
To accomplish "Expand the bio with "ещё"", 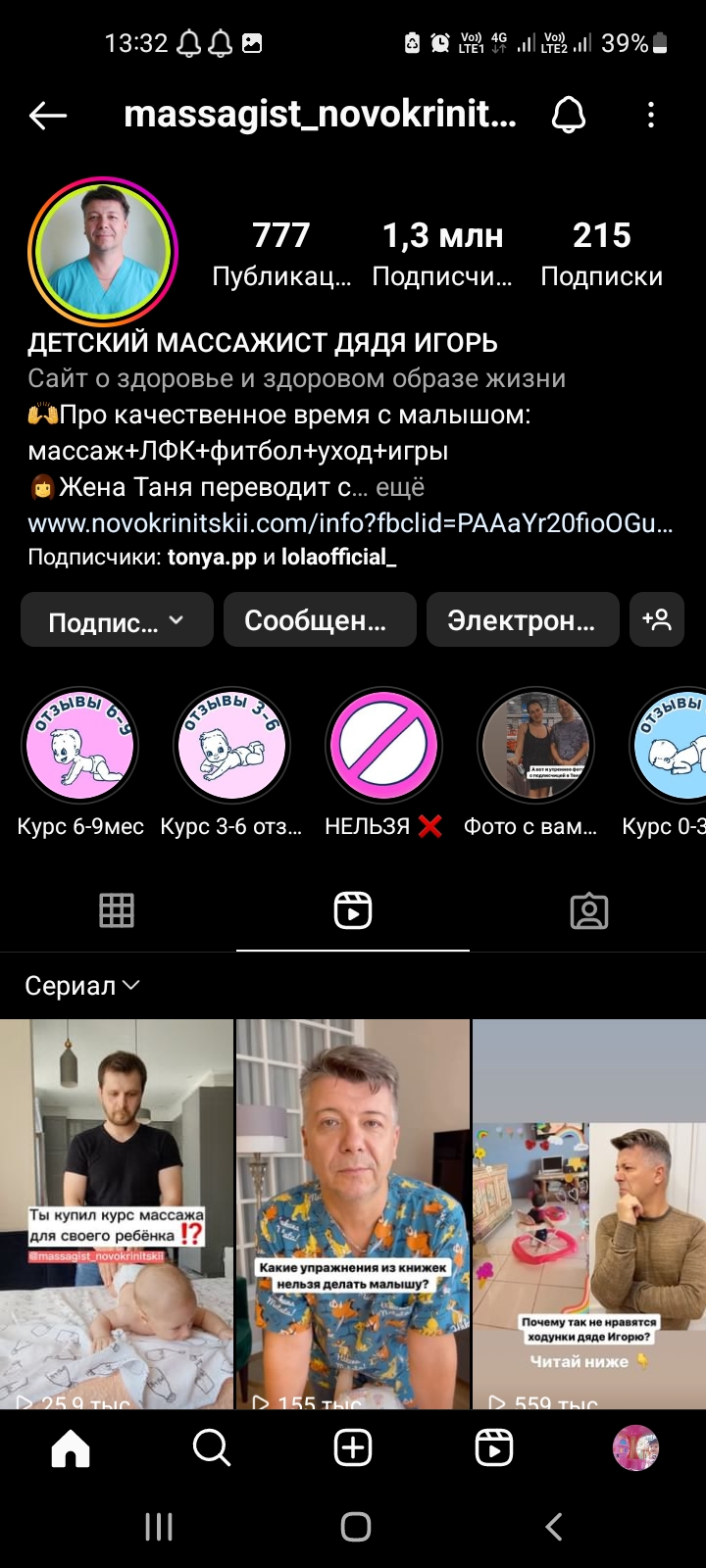I will 400,487.
